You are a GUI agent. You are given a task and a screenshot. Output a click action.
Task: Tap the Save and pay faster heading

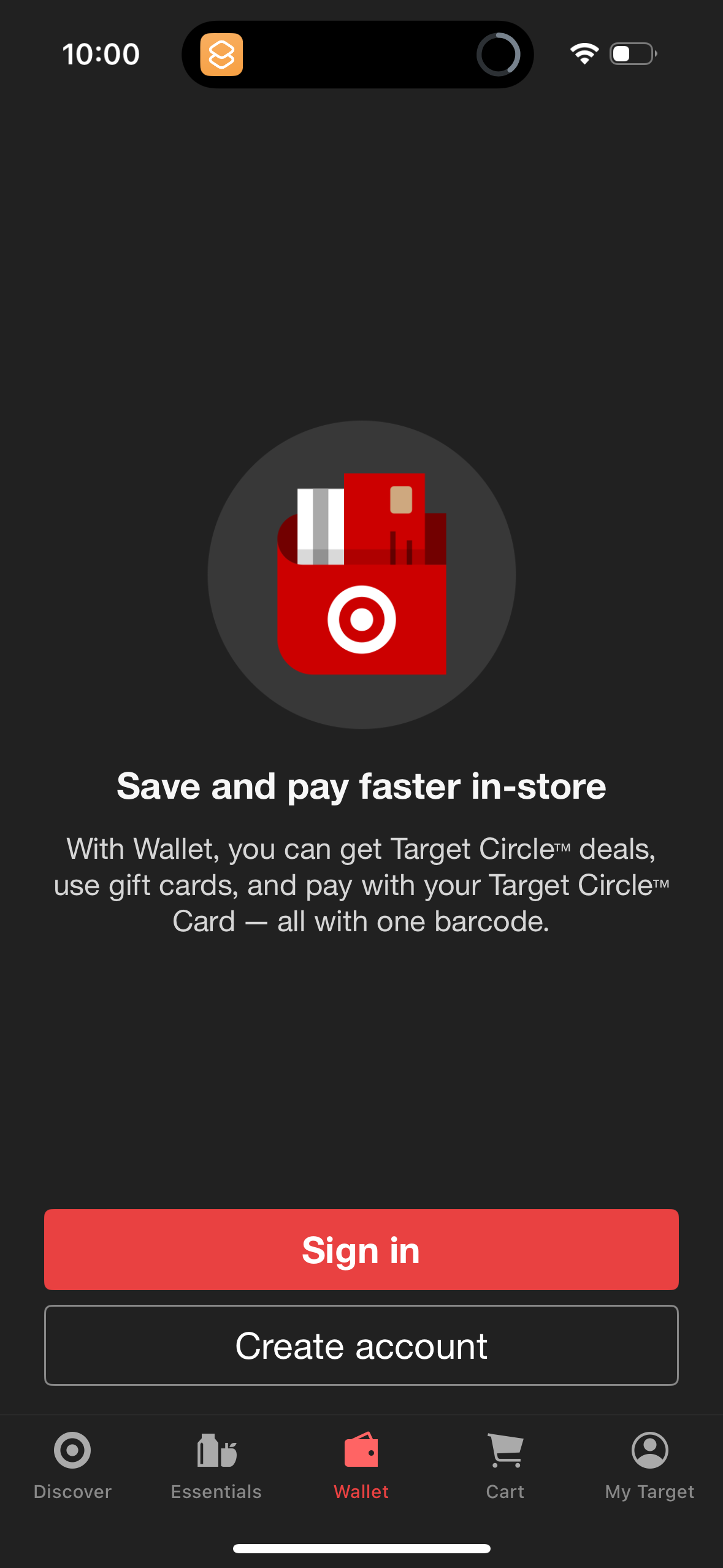[361, 787]
